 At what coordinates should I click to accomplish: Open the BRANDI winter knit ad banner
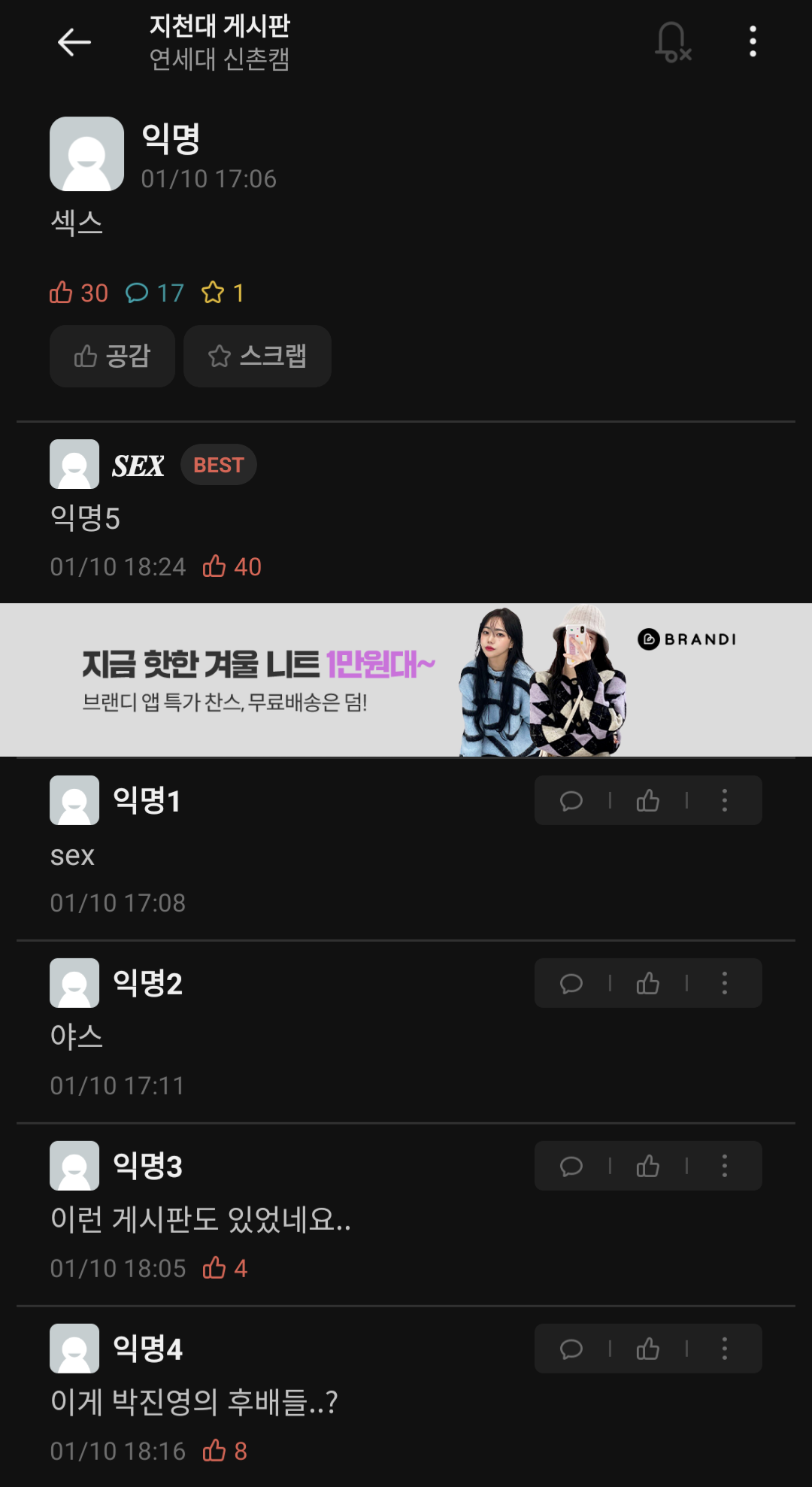406,680
